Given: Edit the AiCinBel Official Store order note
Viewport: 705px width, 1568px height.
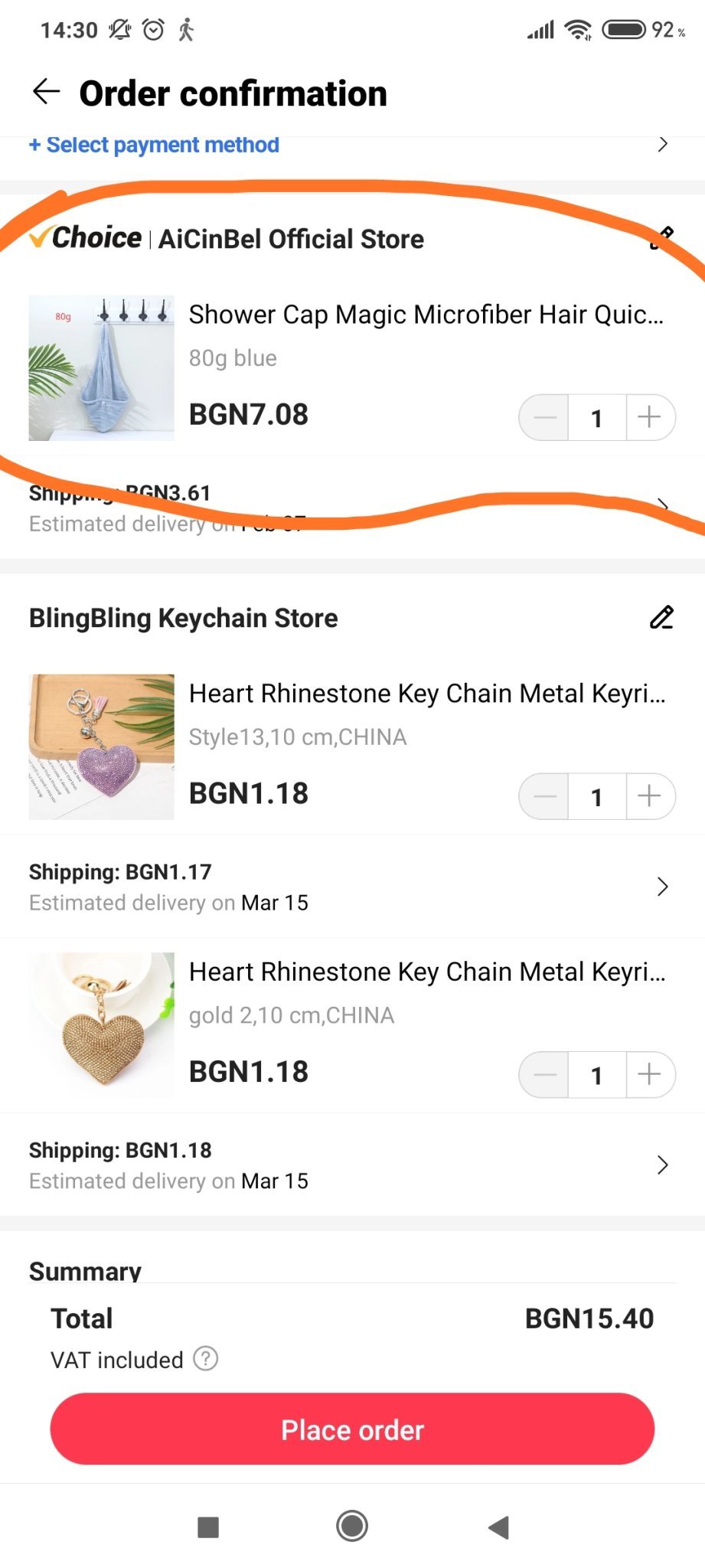Looking at the screenshot, I should click(661, 237).
